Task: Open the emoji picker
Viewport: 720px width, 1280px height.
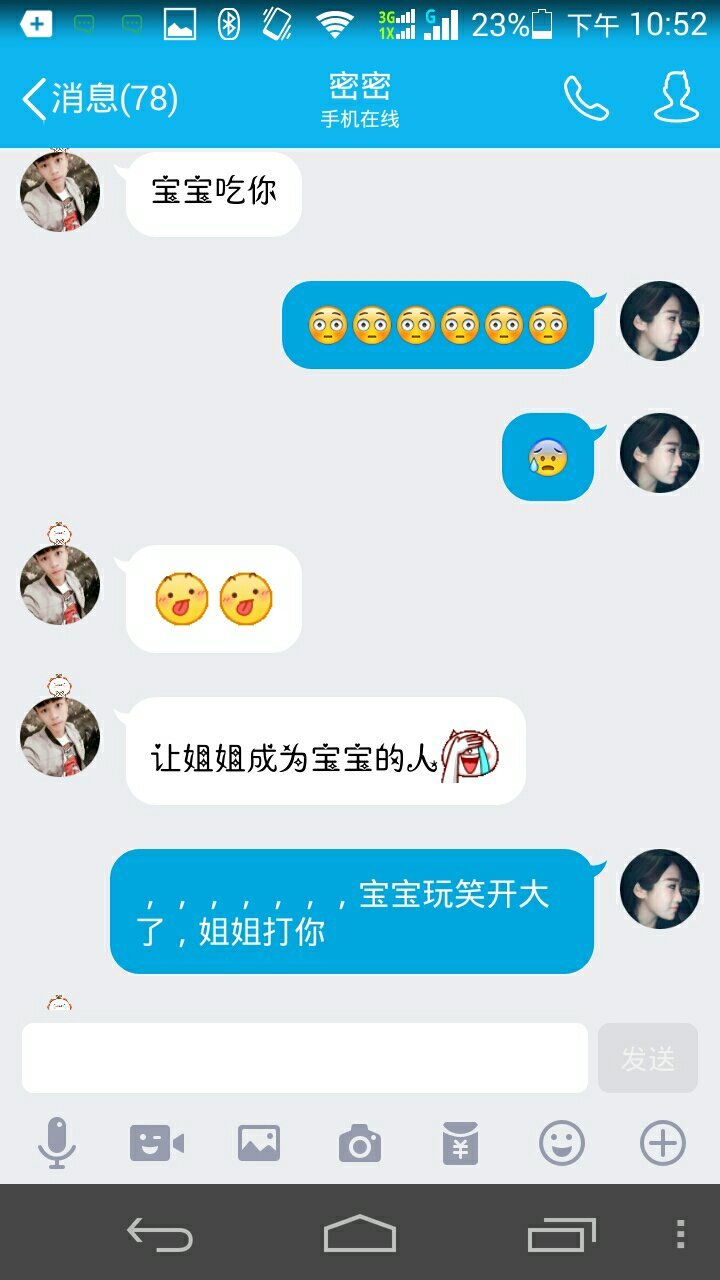Action: [x=562, y=1143]
